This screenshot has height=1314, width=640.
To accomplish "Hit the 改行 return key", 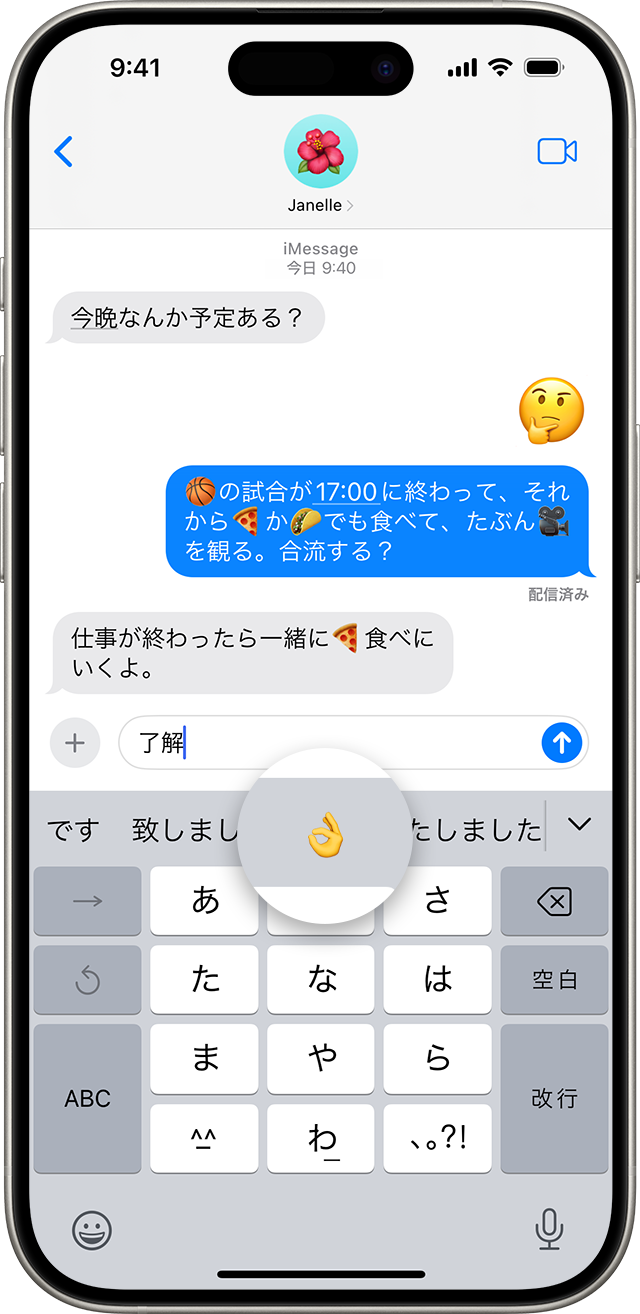I will tap(554, 1097).
